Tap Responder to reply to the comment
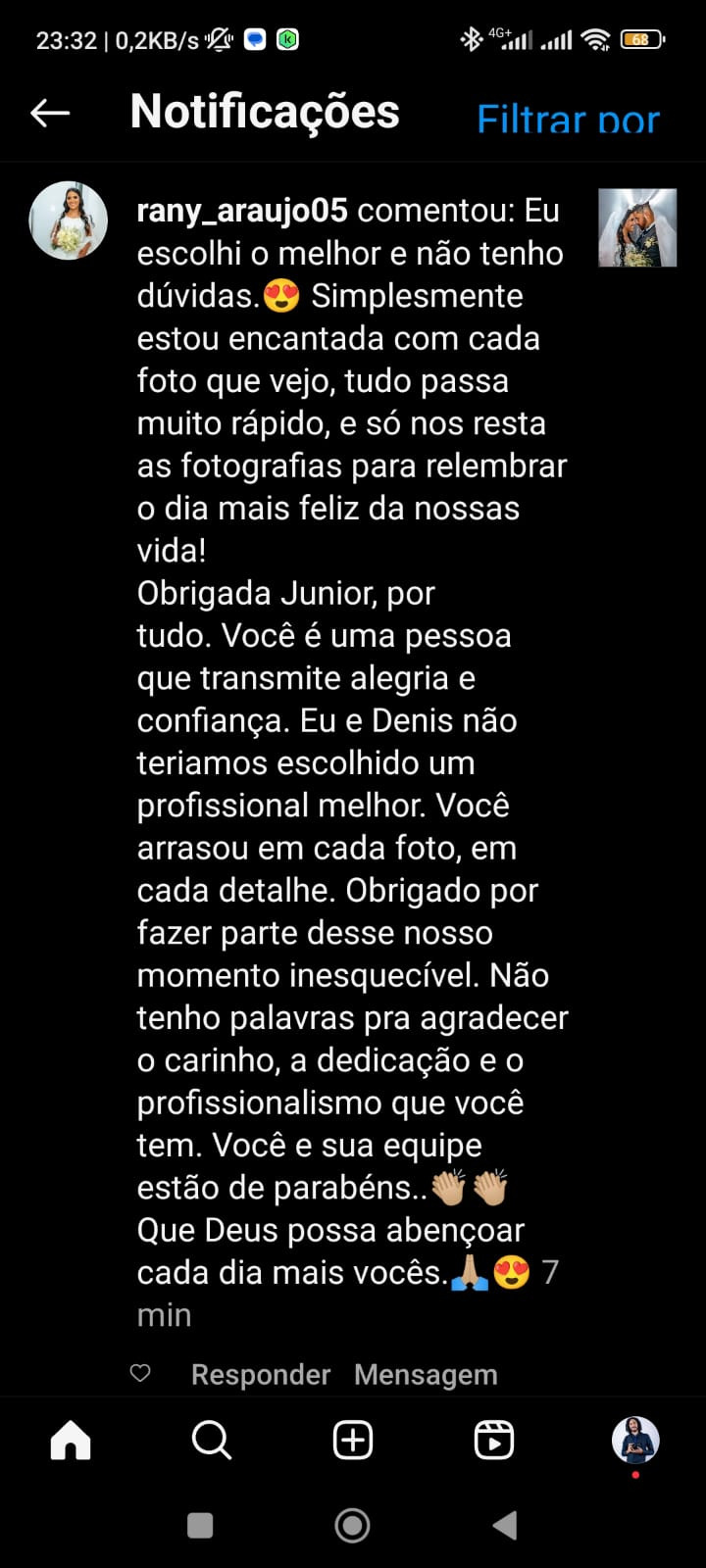 [x=260, y=1375]
